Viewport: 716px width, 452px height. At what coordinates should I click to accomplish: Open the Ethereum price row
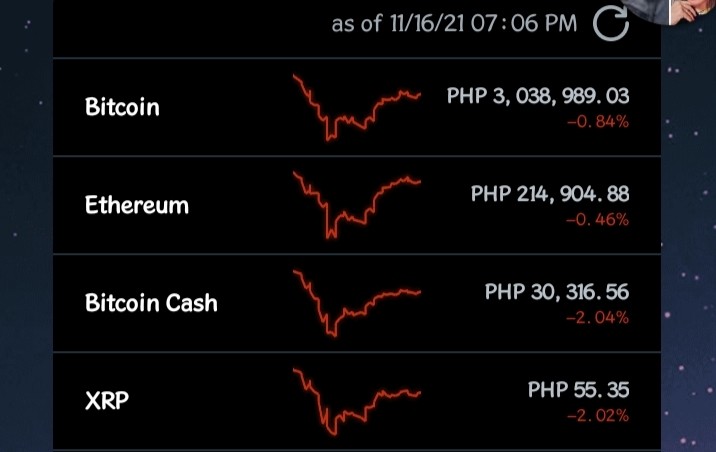pyautogui.click(x=357, y=205)
